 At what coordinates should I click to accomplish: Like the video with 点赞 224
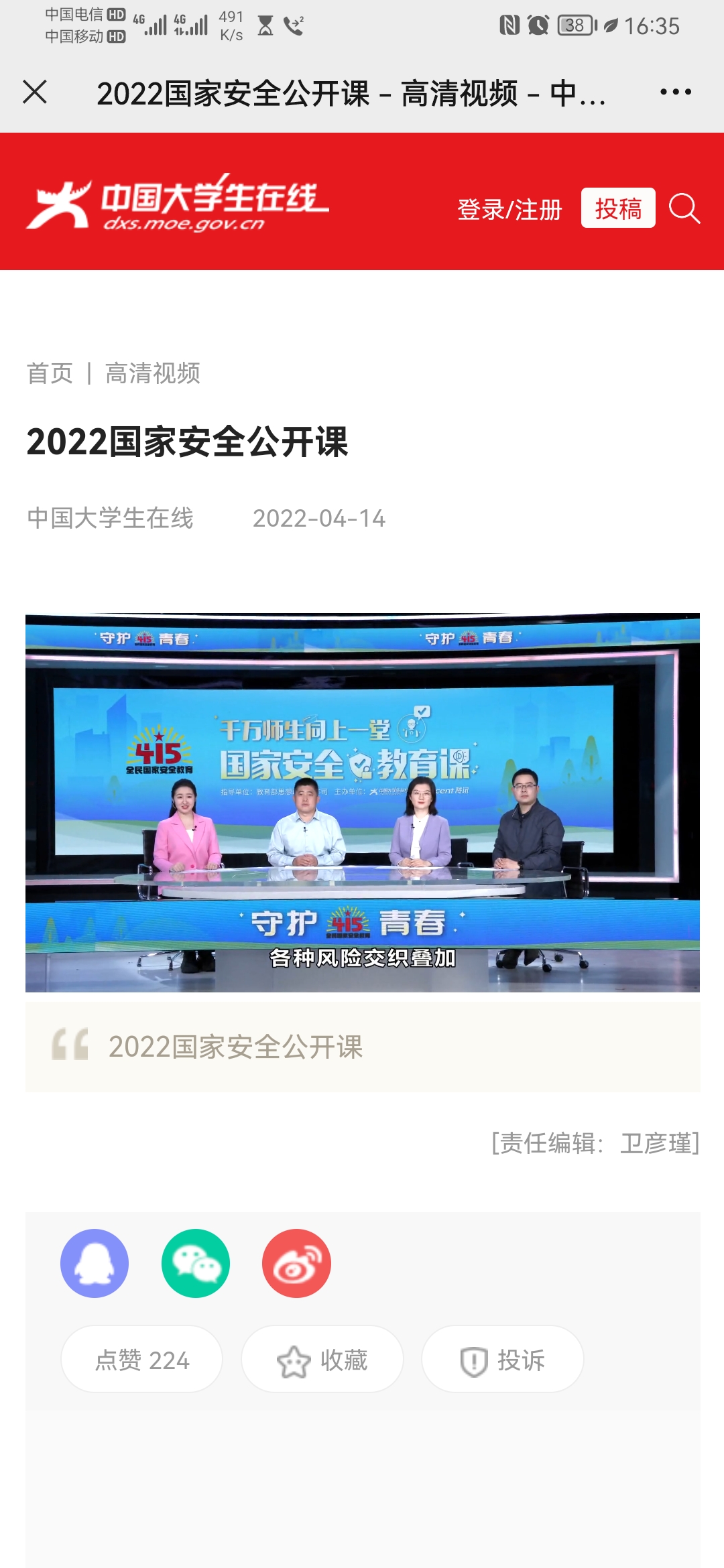point(142,1360)
